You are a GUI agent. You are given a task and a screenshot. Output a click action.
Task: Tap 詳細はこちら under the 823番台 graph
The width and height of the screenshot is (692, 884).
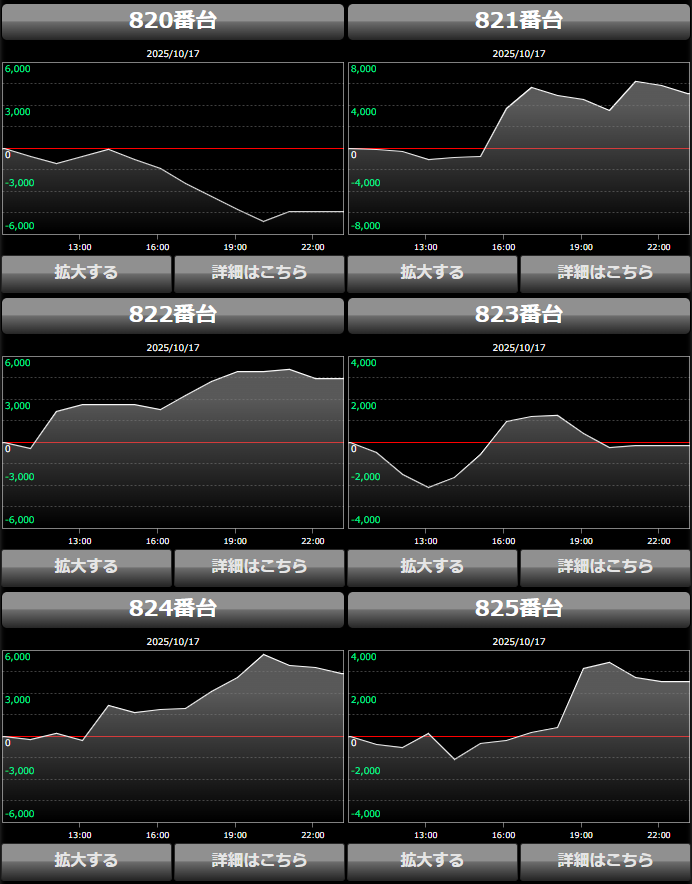[605, 566]
